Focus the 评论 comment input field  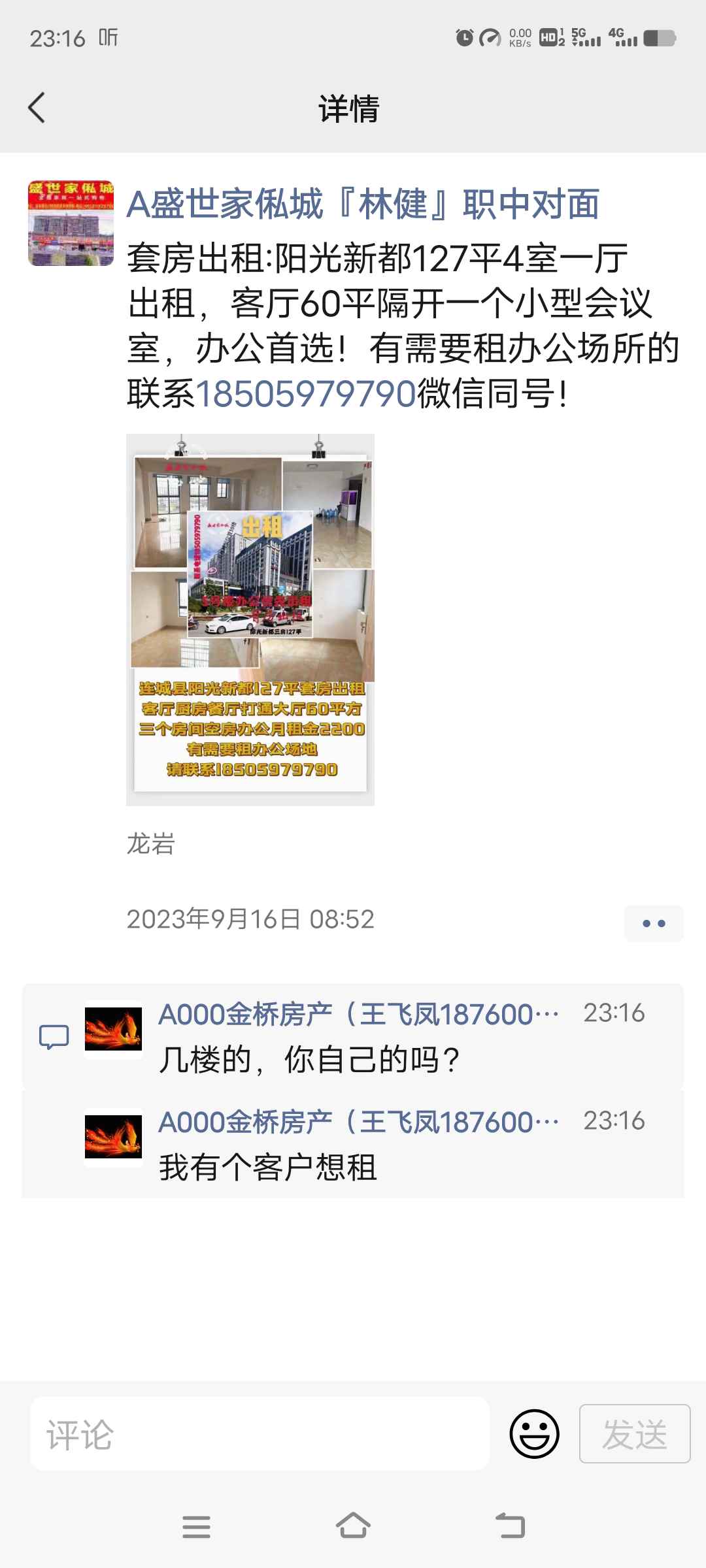[x=260, y=1435]
